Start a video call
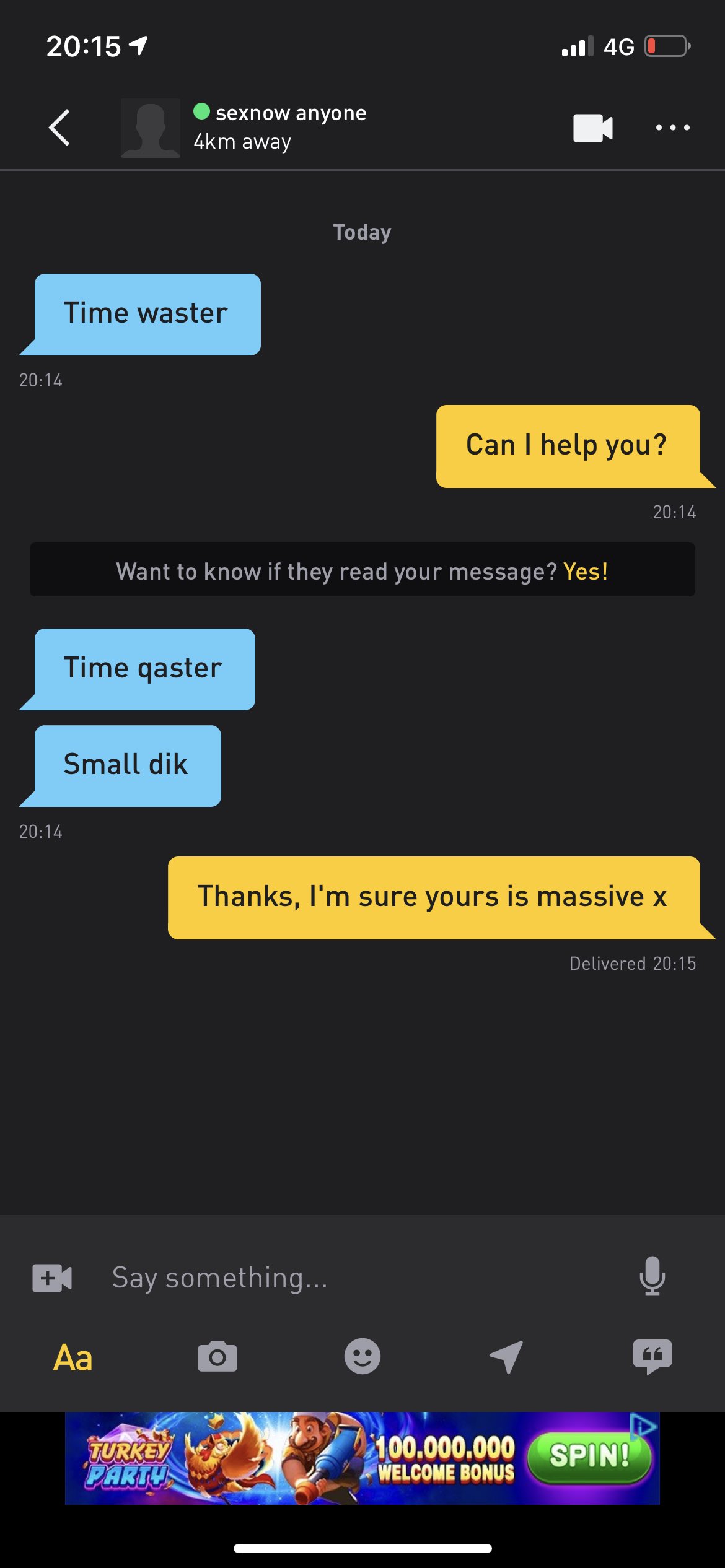This screenshot has width=725, height=1568. 592,128
